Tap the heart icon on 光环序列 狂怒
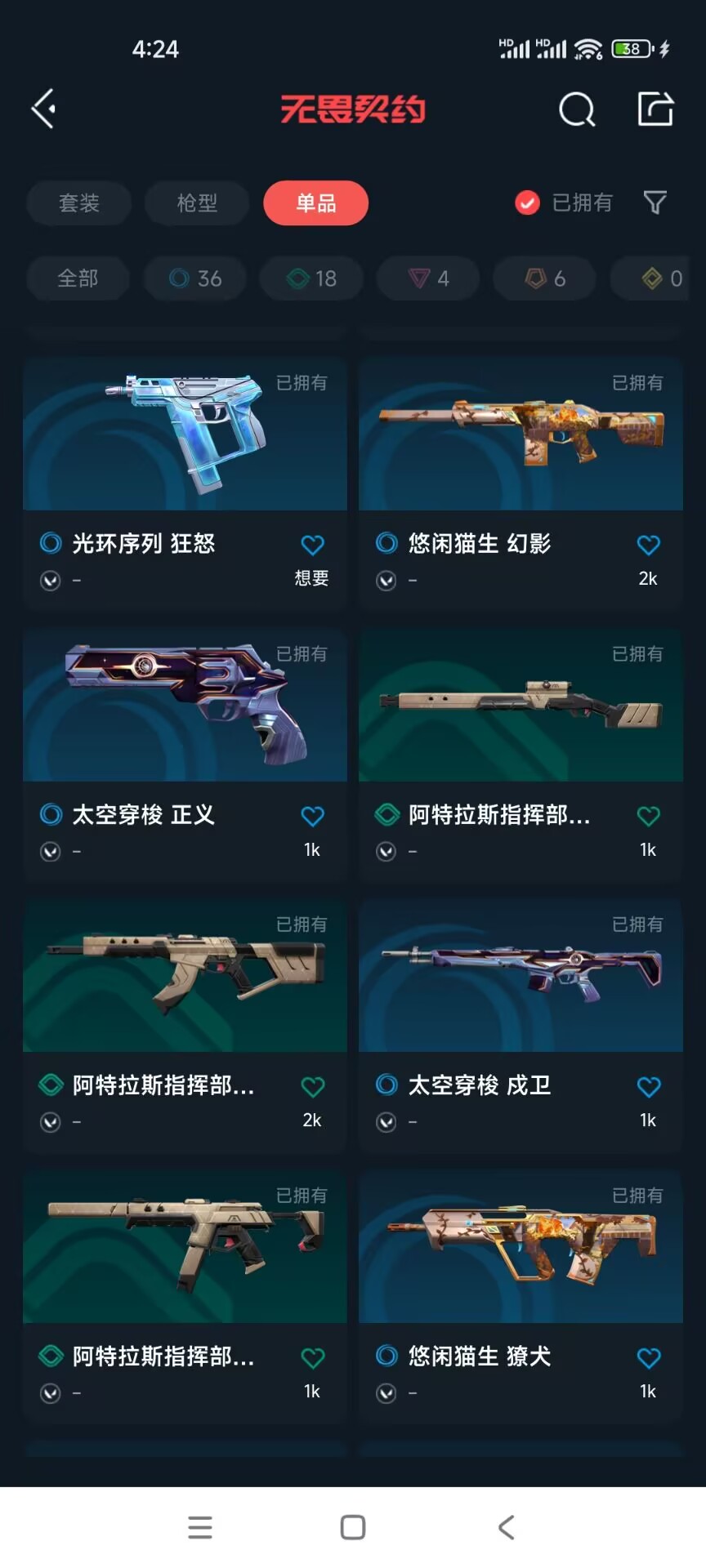Screen dimensions: 706x1568 [312, 545]
